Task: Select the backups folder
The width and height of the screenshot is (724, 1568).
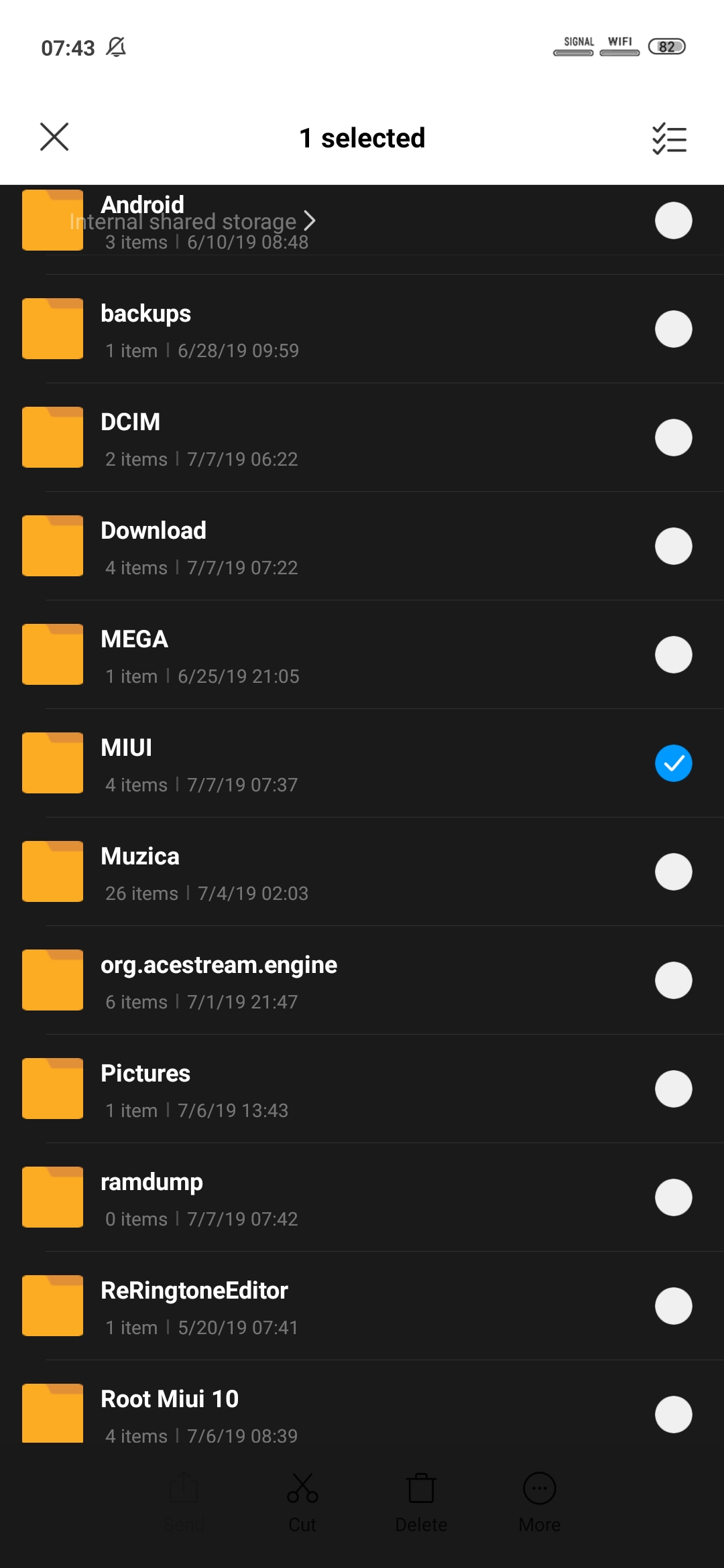Action: pyautogui.click(x=673, y=329)
